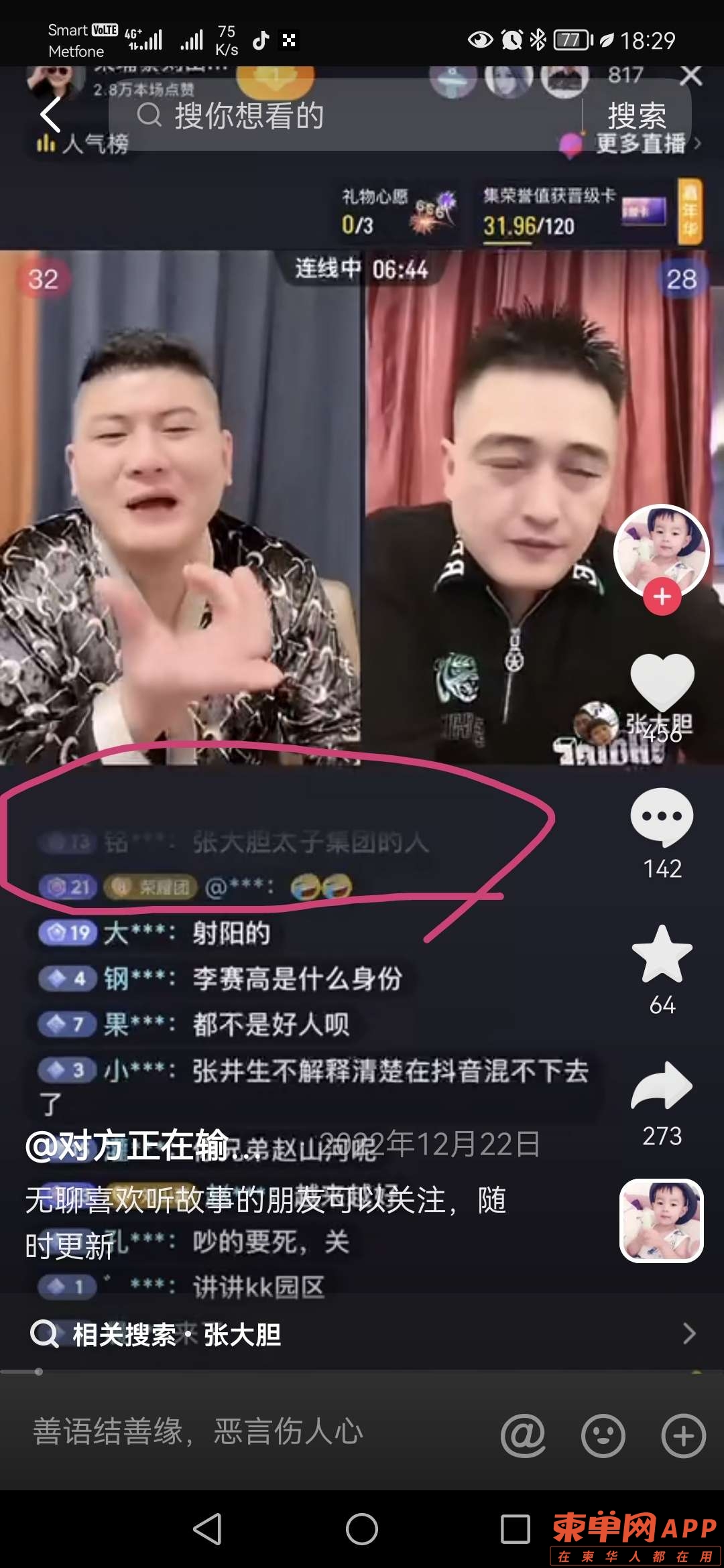Viewport: 724px width, 1568px height.
Task: Open the comments bubble showing 142
Action: click(662, 818)
